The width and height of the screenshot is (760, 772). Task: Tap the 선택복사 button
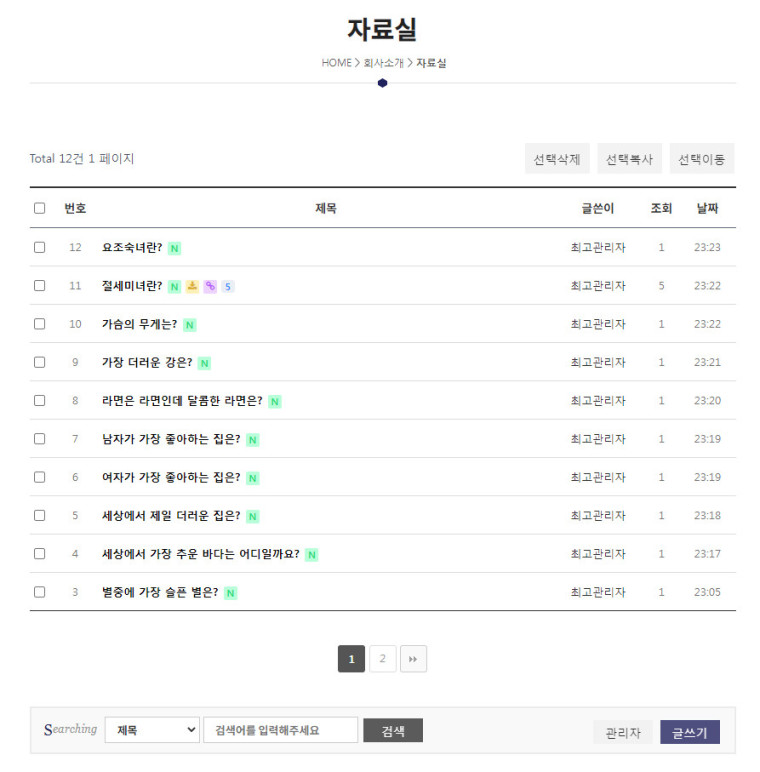[x=629, y=159]
